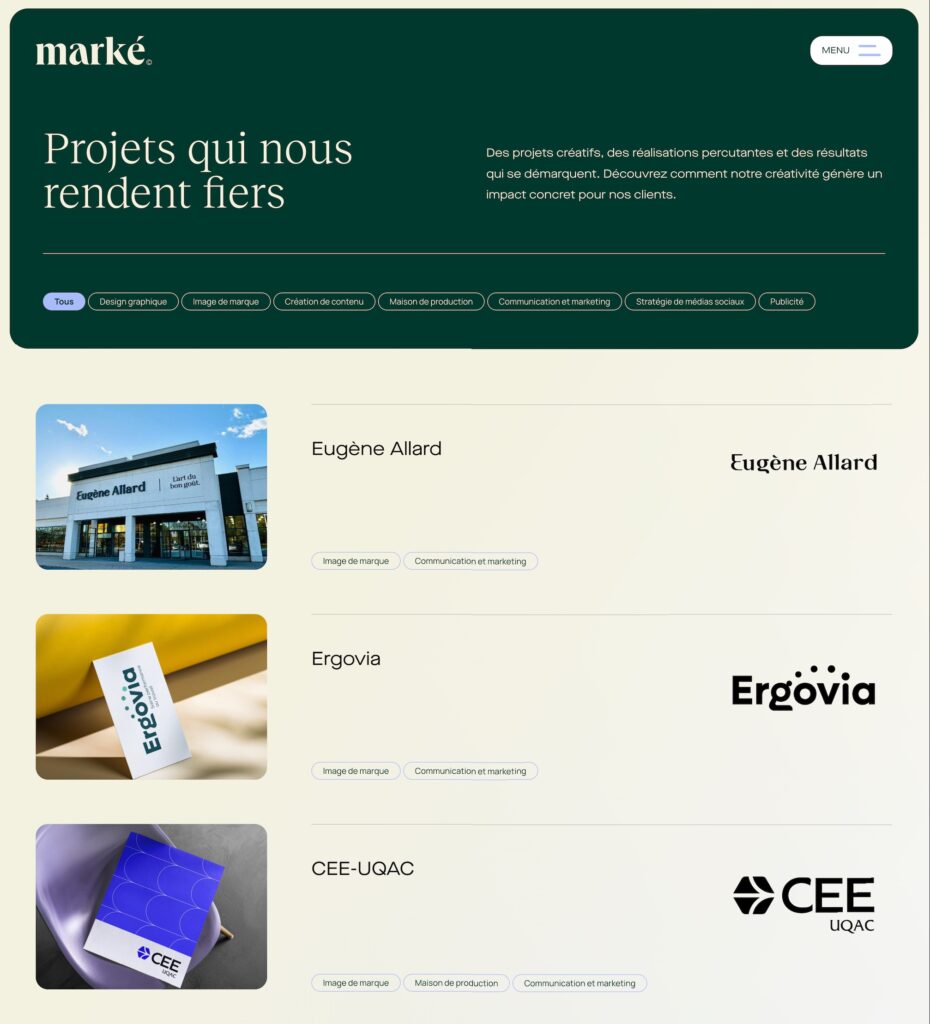Open the CEE-UQAC project image
930x1024 pixels.
151,906
